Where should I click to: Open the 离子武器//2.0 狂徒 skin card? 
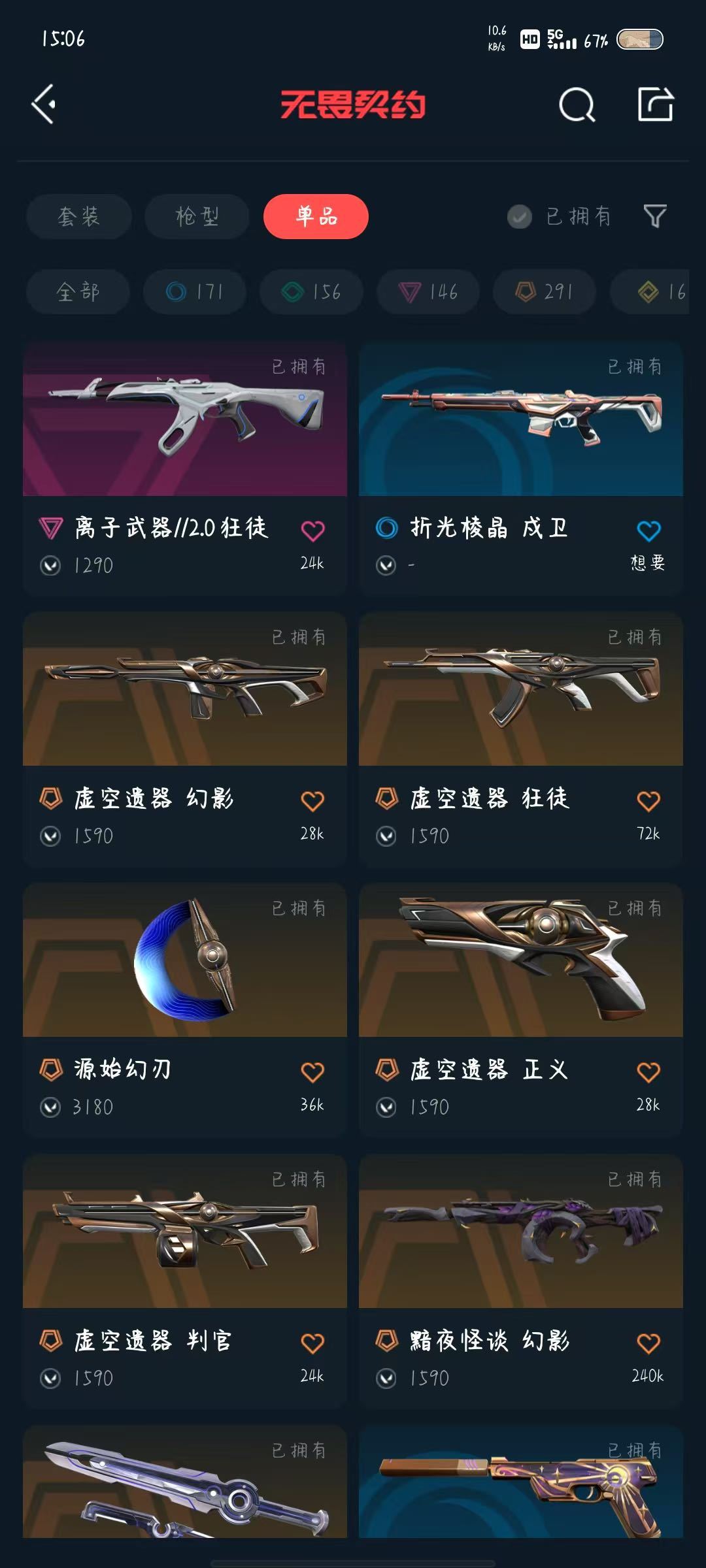click(x=185, y=468)
